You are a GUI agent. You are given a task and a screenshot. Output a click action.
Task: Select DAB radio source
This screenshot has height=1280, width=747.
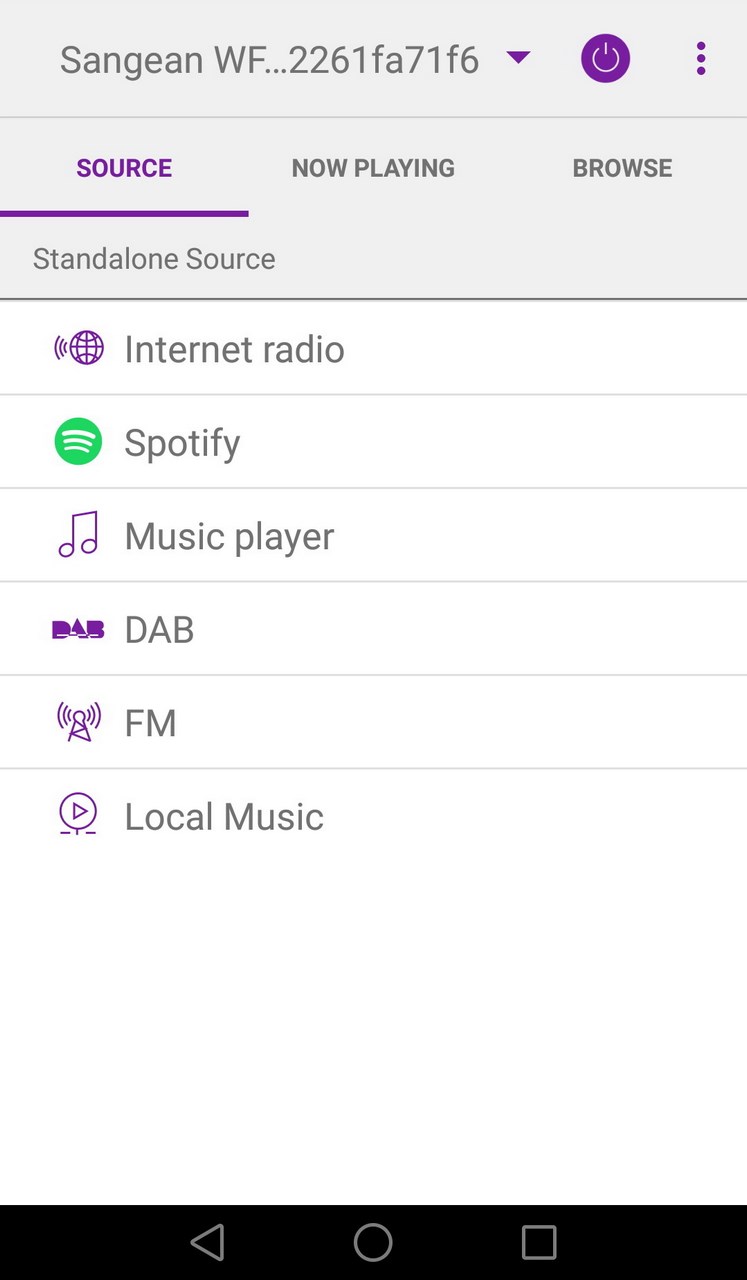(373, 629)
